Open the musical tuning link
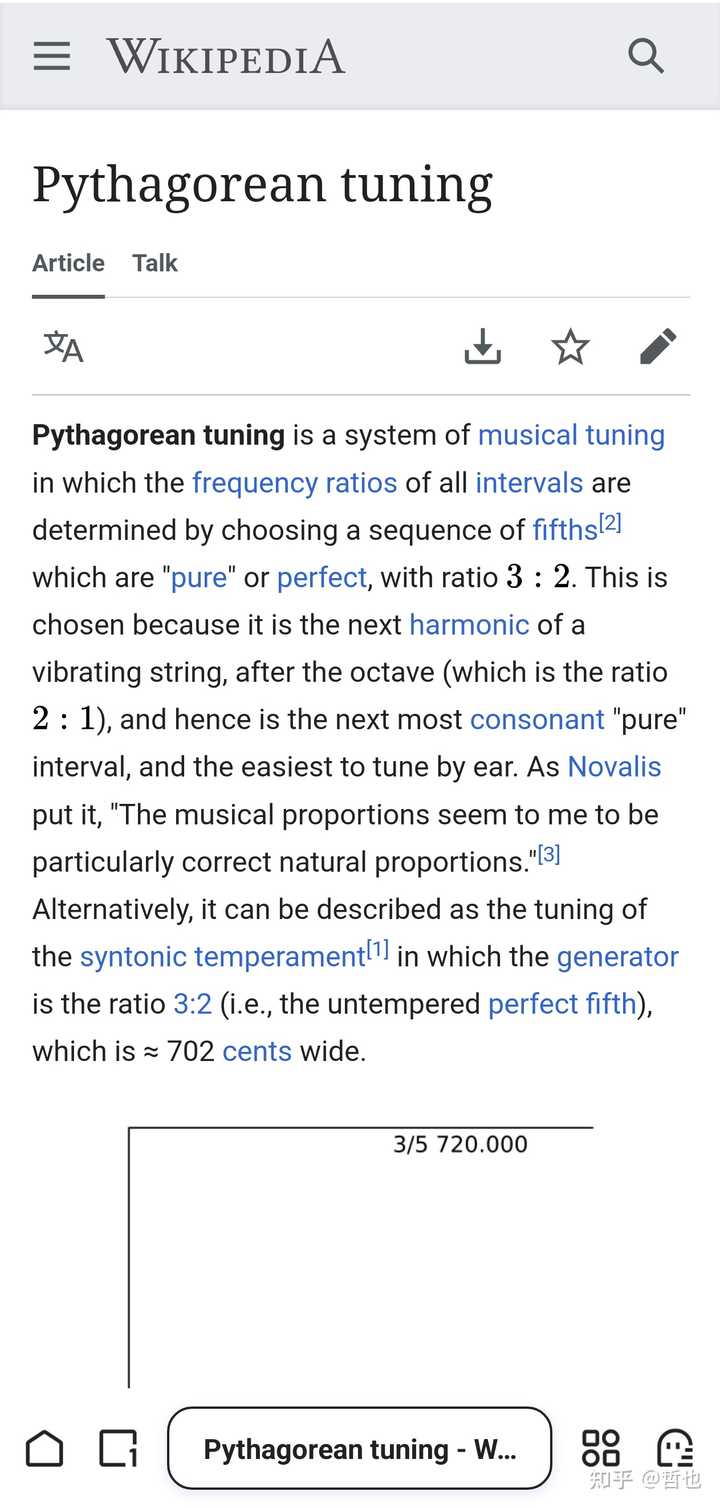 coord(571,435)
